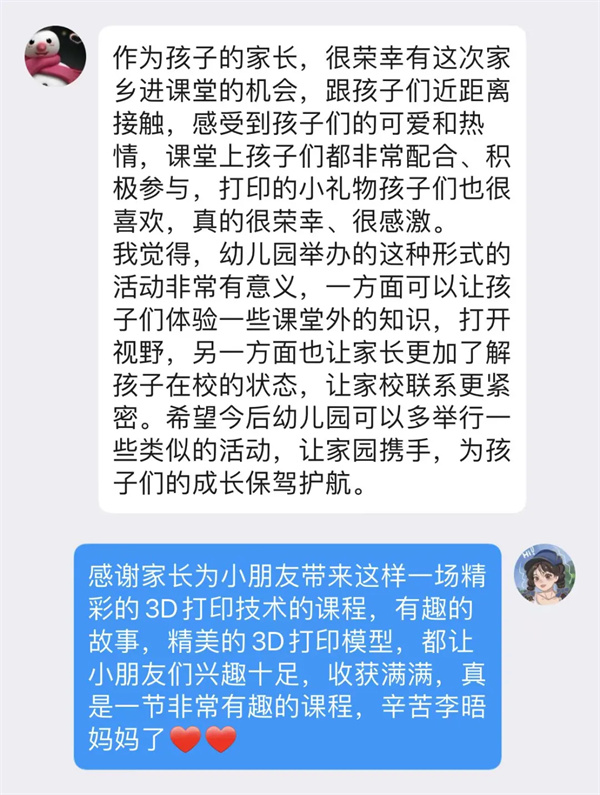The width and height of the screenshot is (600, 795).
Task: Open the snowman avatar's profile
Action: pyautogui.click(x=54, y=57)
